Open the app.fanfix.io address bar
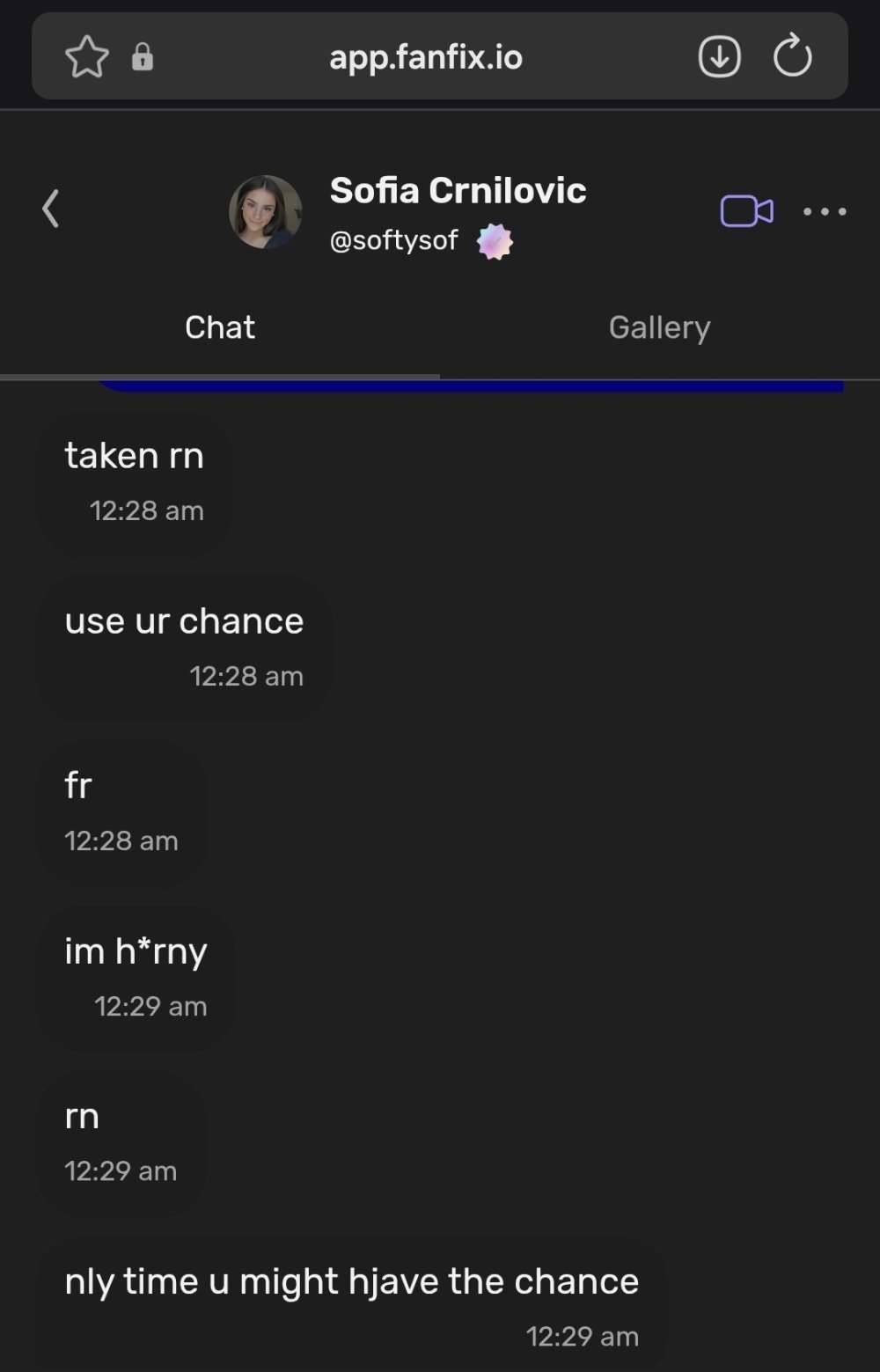 click(x=426, y=56)
